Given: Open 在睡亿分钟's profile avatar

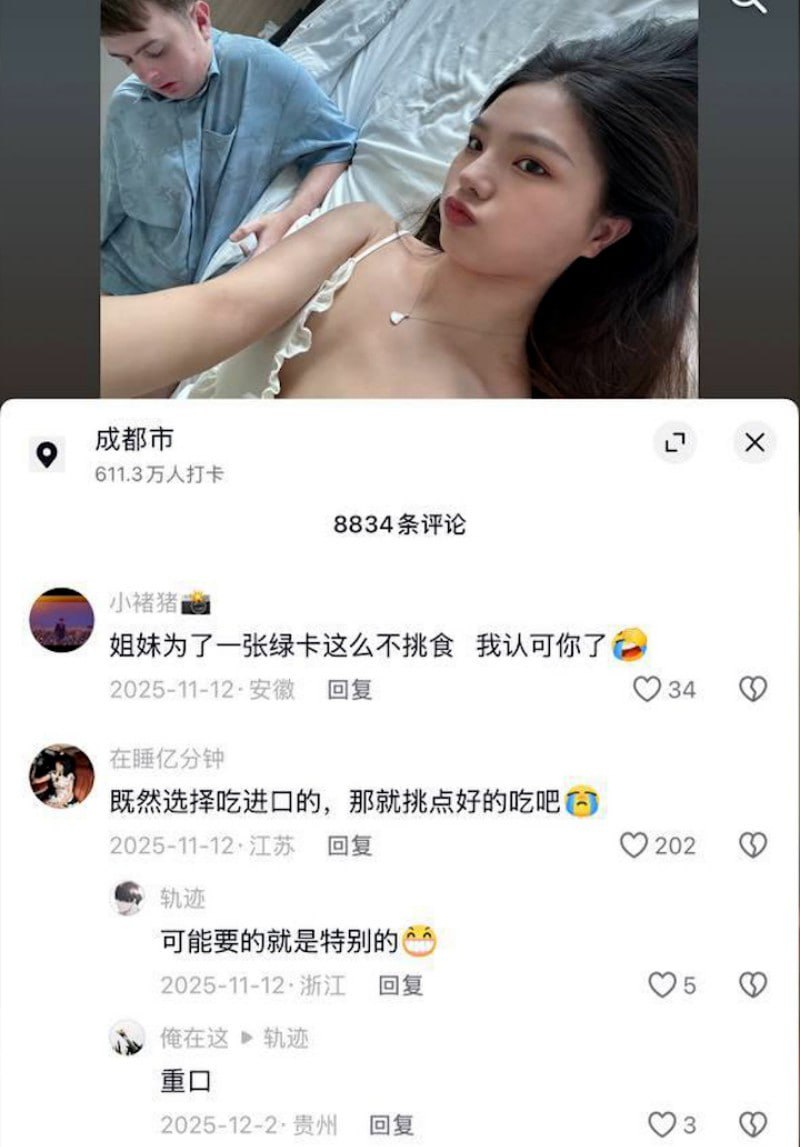Looking at the screenshot, I should click(x=62, y=776).
